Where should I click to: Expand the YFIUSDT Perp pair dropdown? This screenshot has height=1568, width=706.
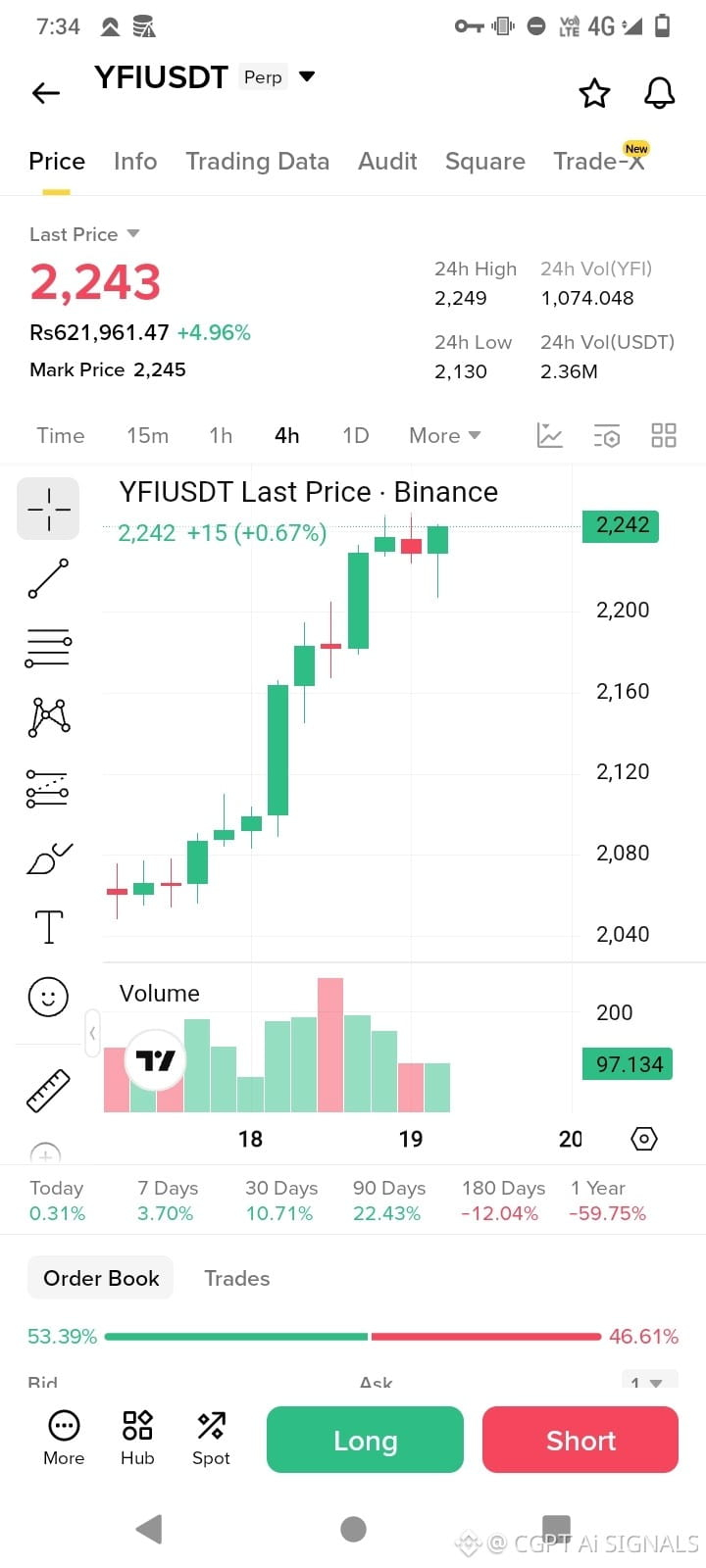tap(307, 76)
